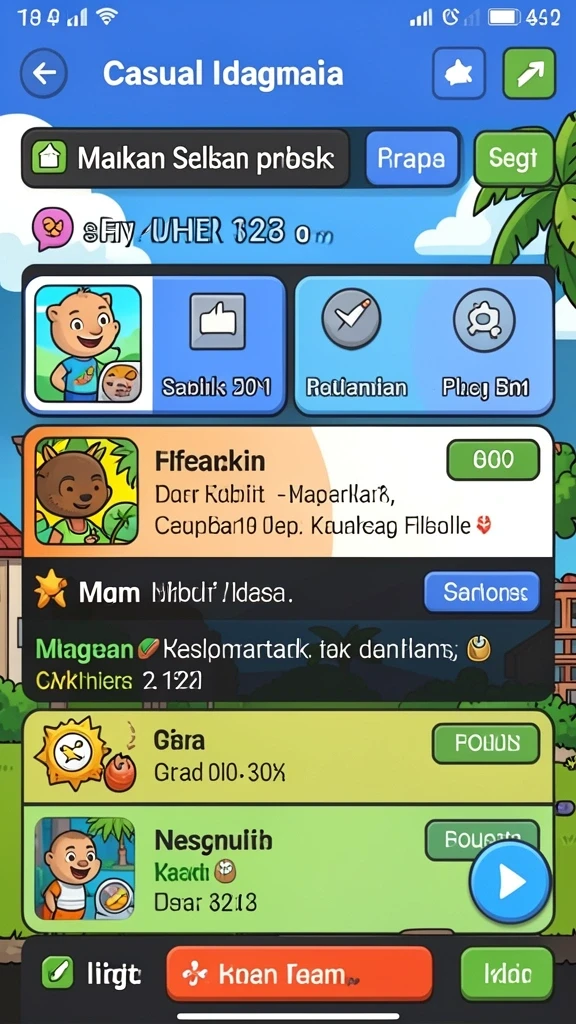Tap the green Segt button

[x=513, y=158]
